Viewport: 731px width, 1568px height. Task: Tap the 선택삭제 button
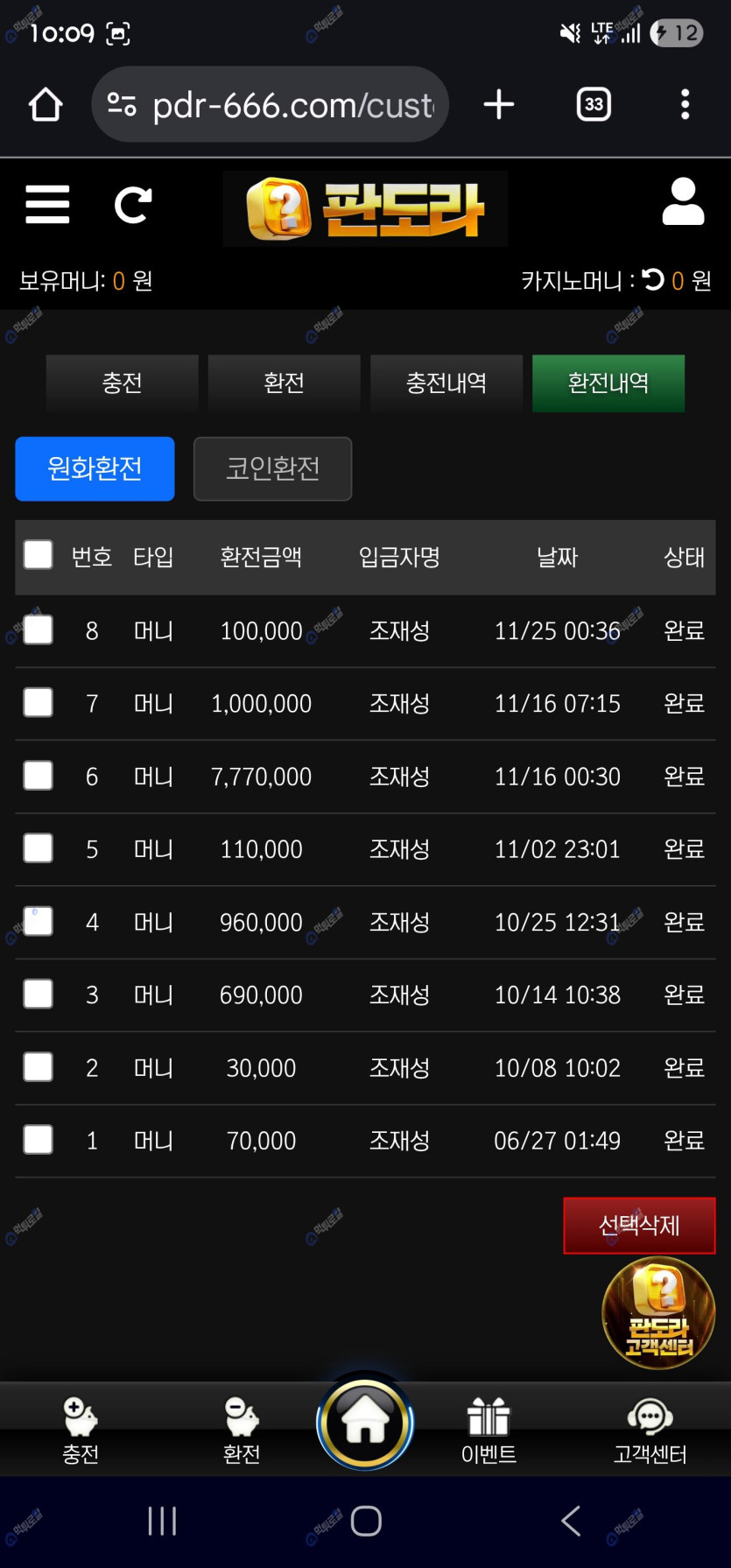(x=639, y=1225)
